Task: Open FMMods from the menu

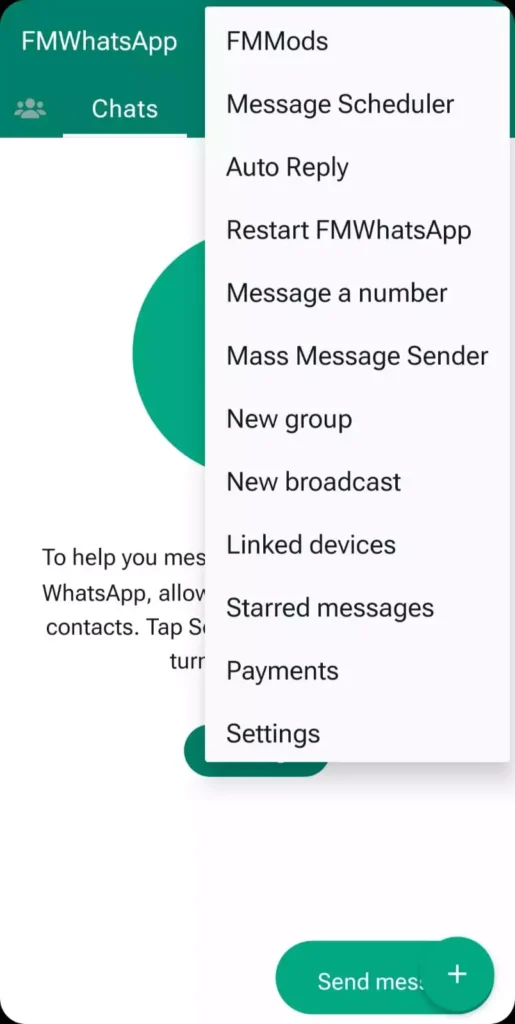Action: pyautogui.click(x=357, y=41)
